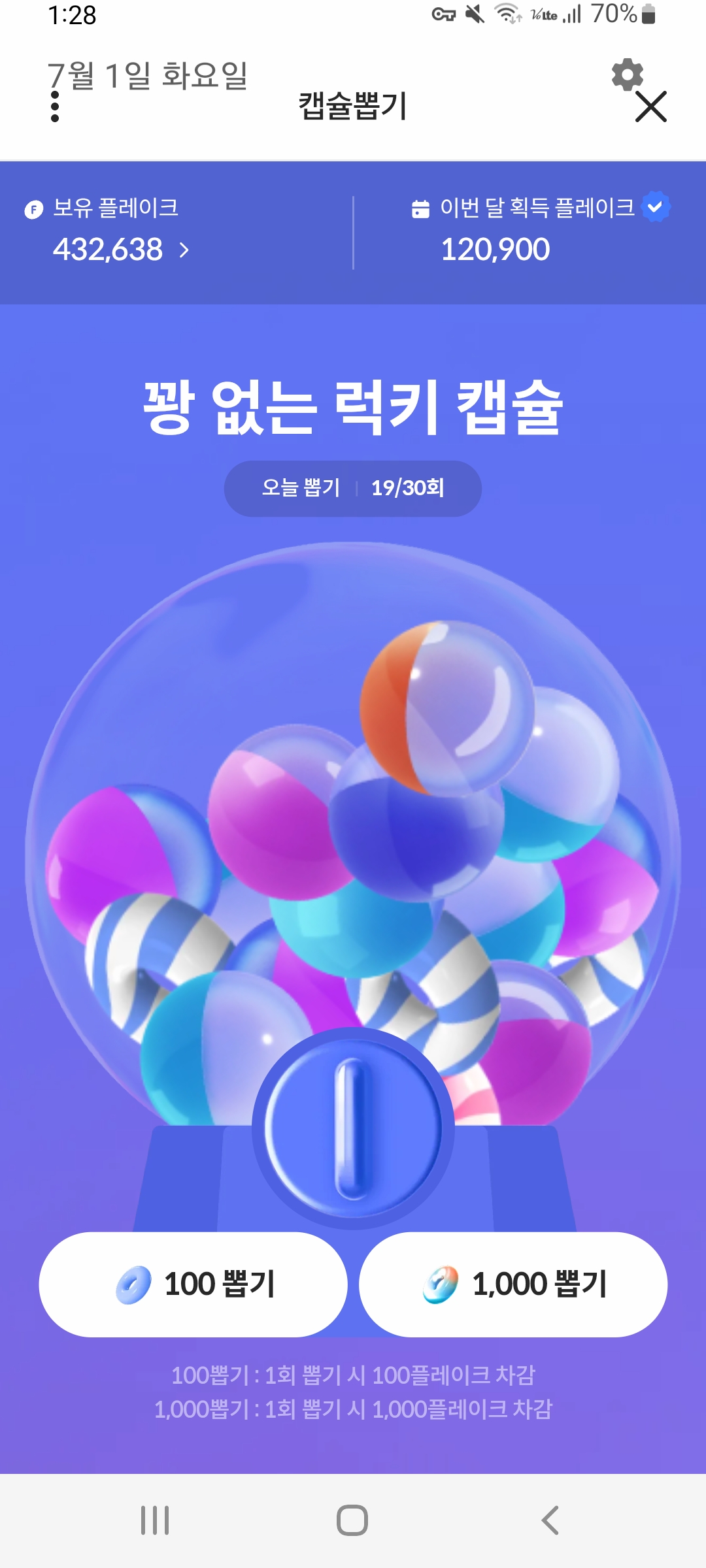
Task: Turn the capsule machine's blue knob
Action: click(x=353, y=1128)
